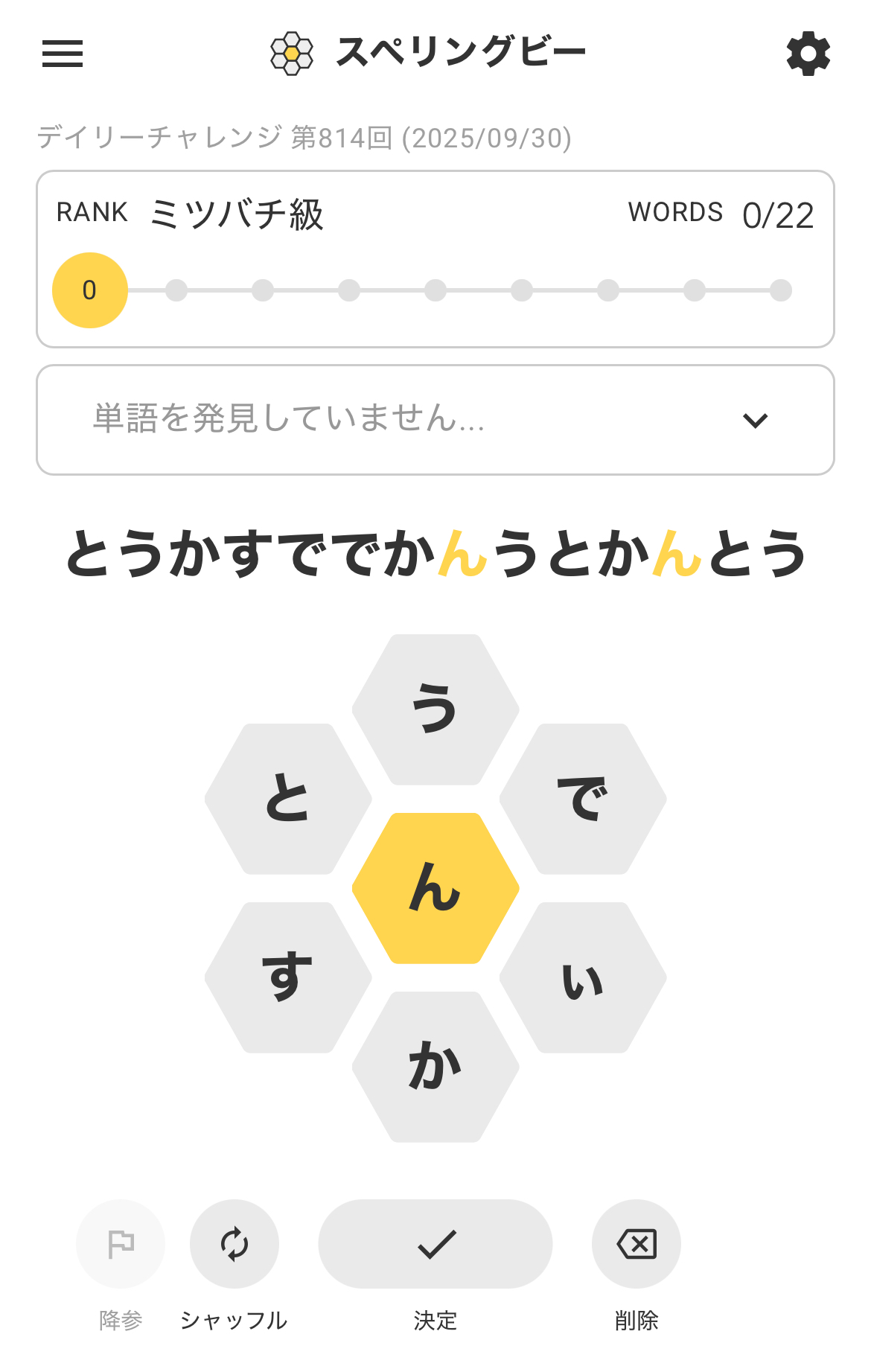
Task: Tap the か hexagon letter
Action: [x=435, y=1067]
